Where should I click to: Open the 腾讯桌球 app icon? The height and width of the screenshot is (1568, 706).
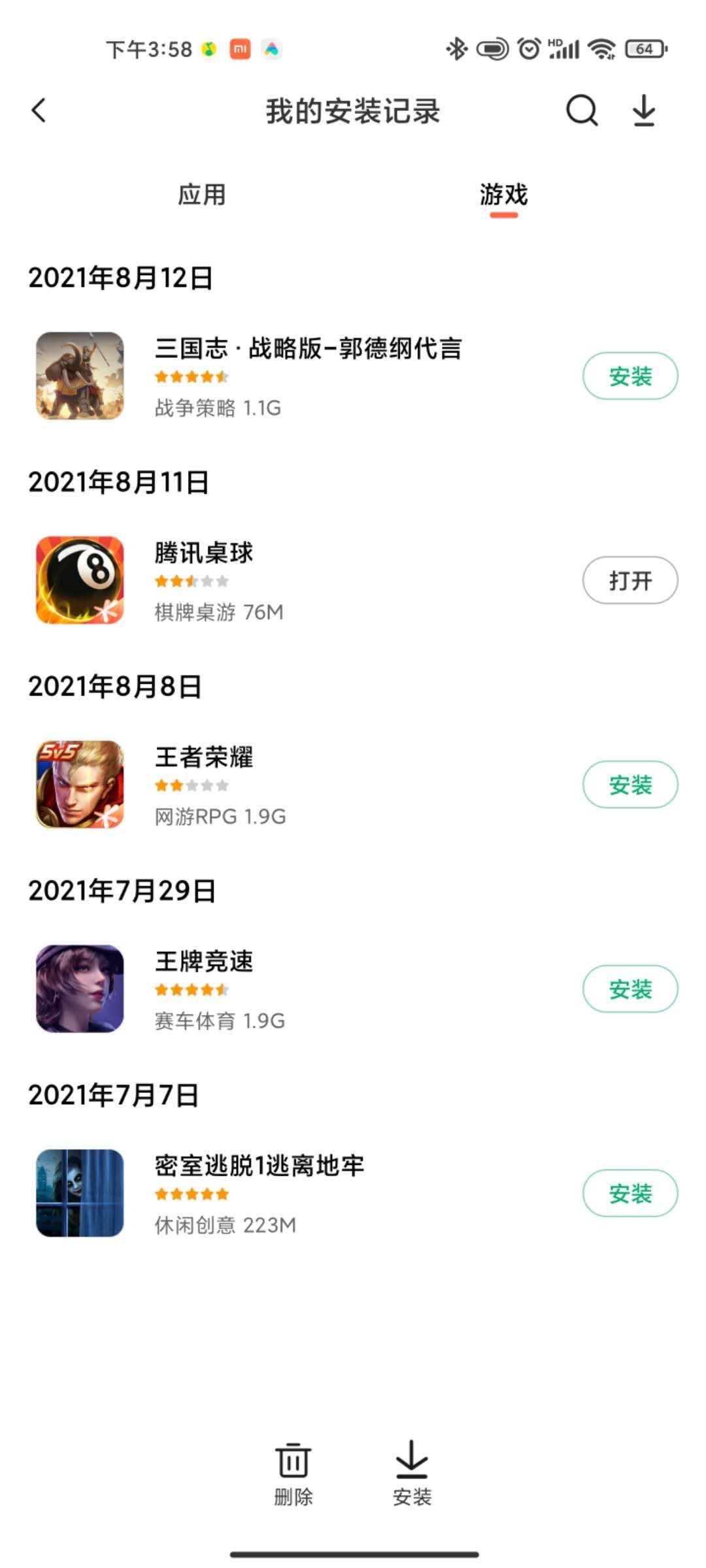pos(80,580)
